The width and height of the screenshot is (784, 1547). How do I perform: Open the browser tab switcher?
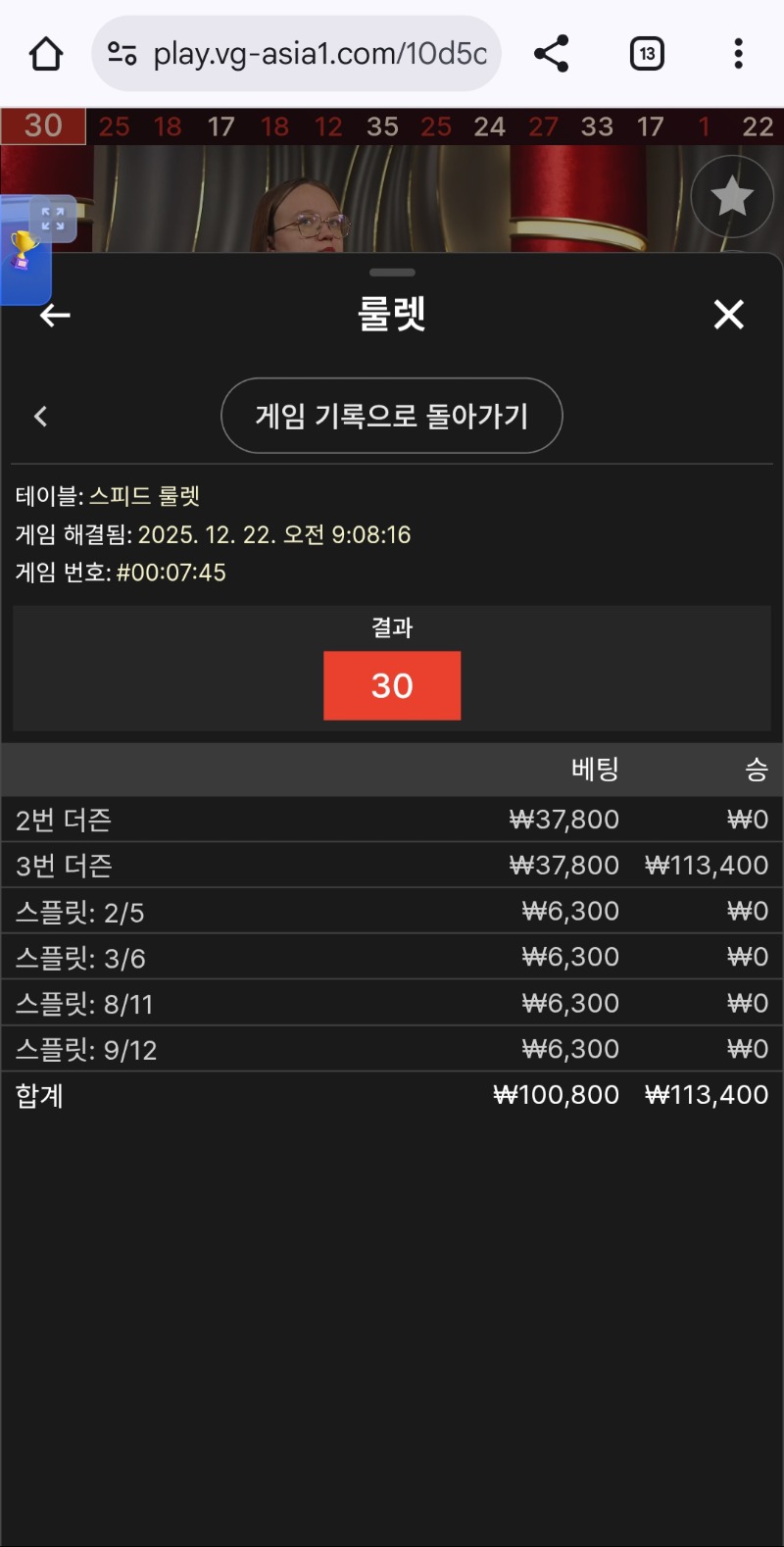pyautogui.click(x=647, y=54)
